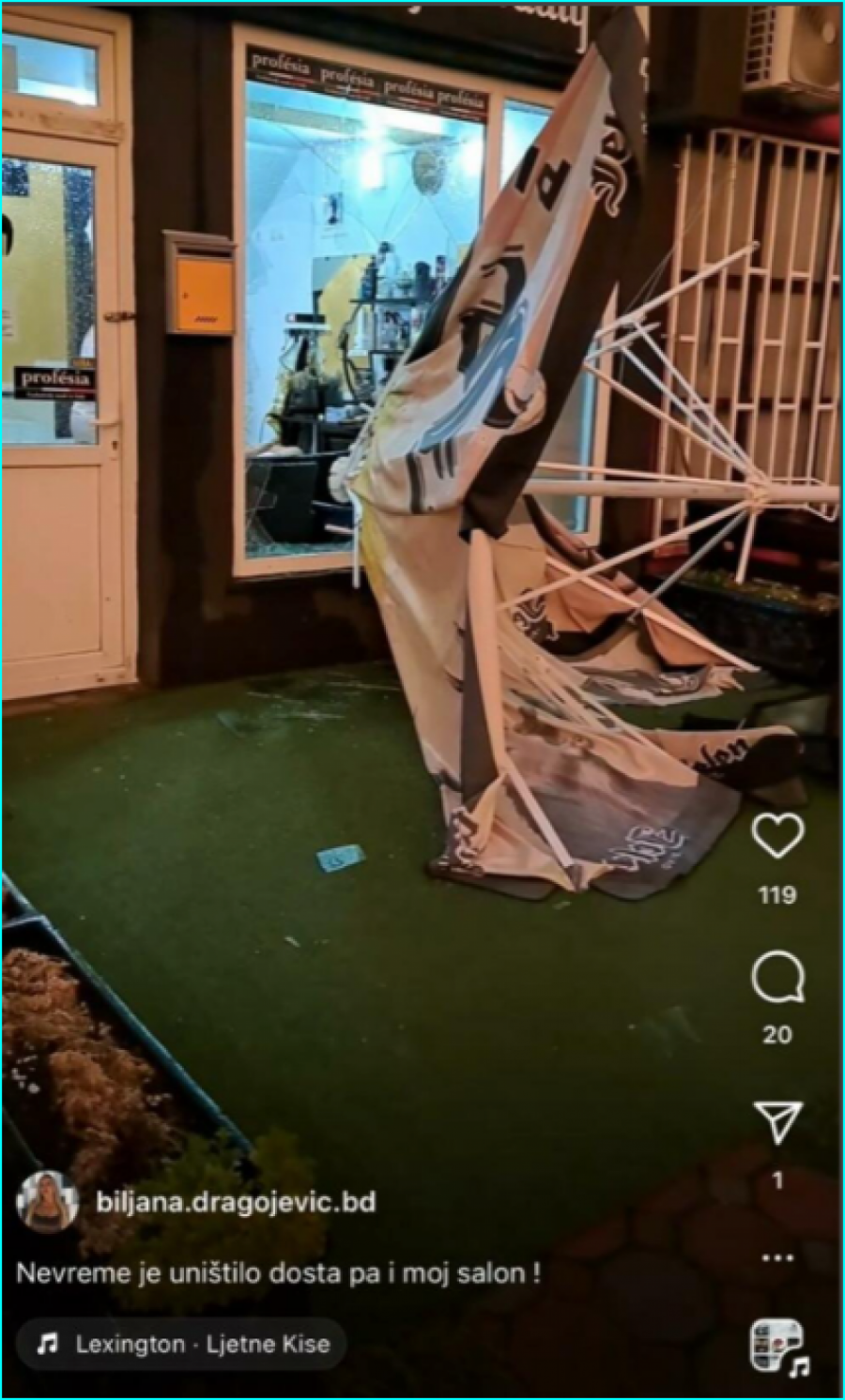The image size is (845, 1400).
Task: Open the comments on this reel
Action: point(777,978)
